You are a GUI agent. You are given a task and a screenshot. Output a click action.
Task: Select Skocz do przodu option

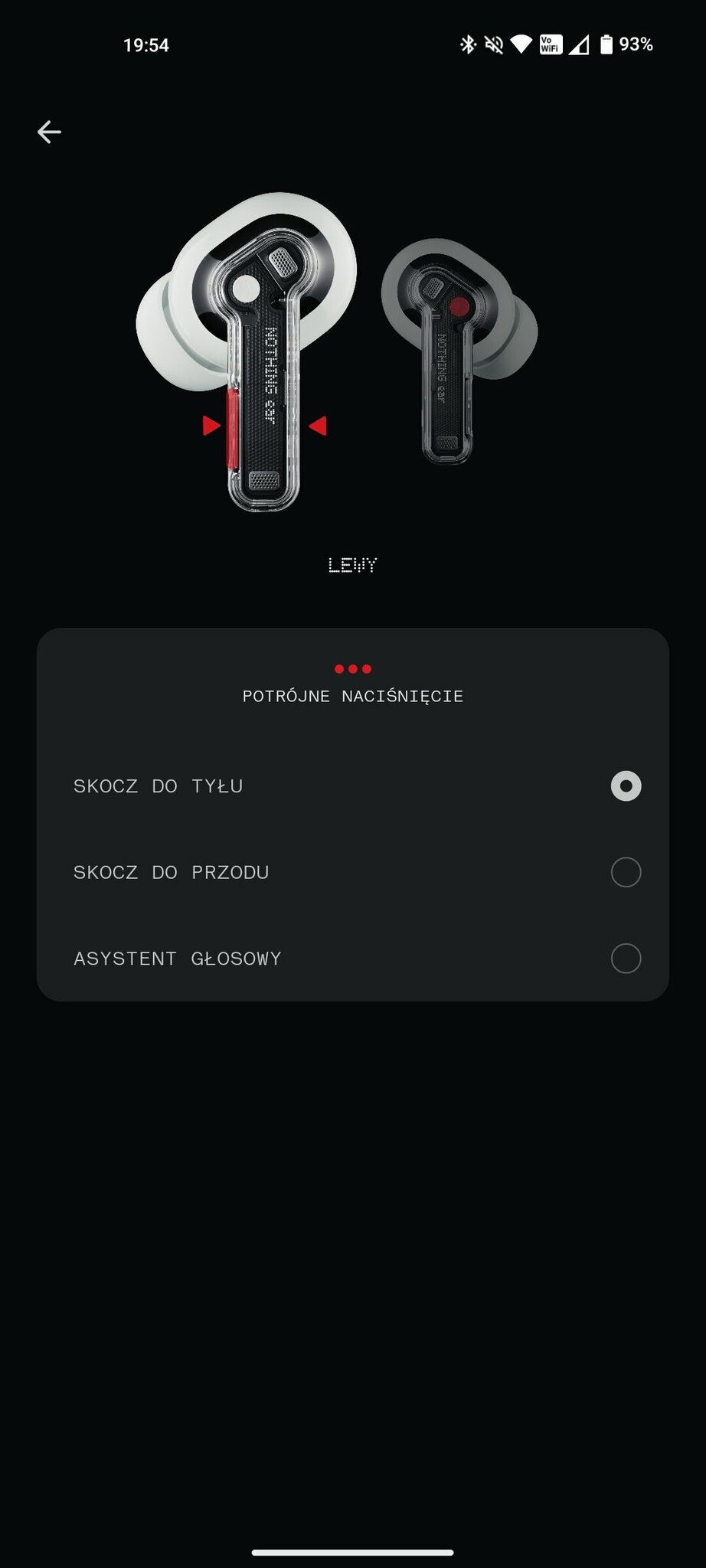point(625,872)
